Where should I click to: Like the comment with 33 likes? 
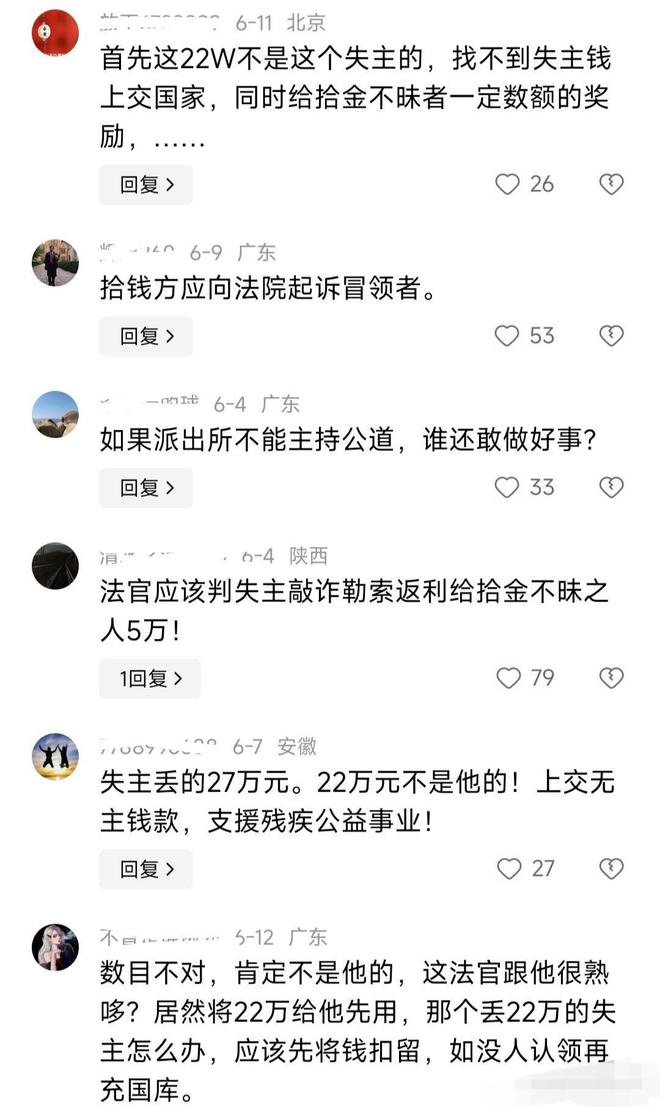[508, 487]
